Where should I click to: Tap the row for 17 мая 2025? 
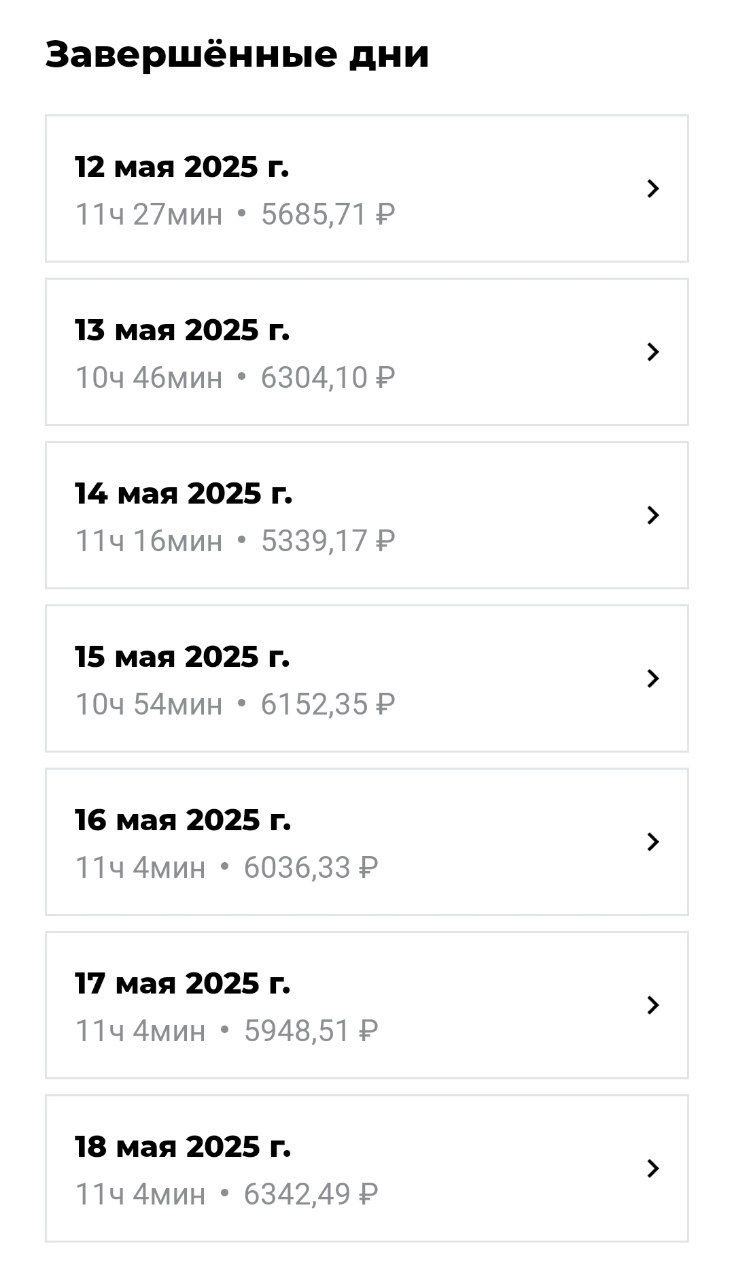pos(366,1005)
